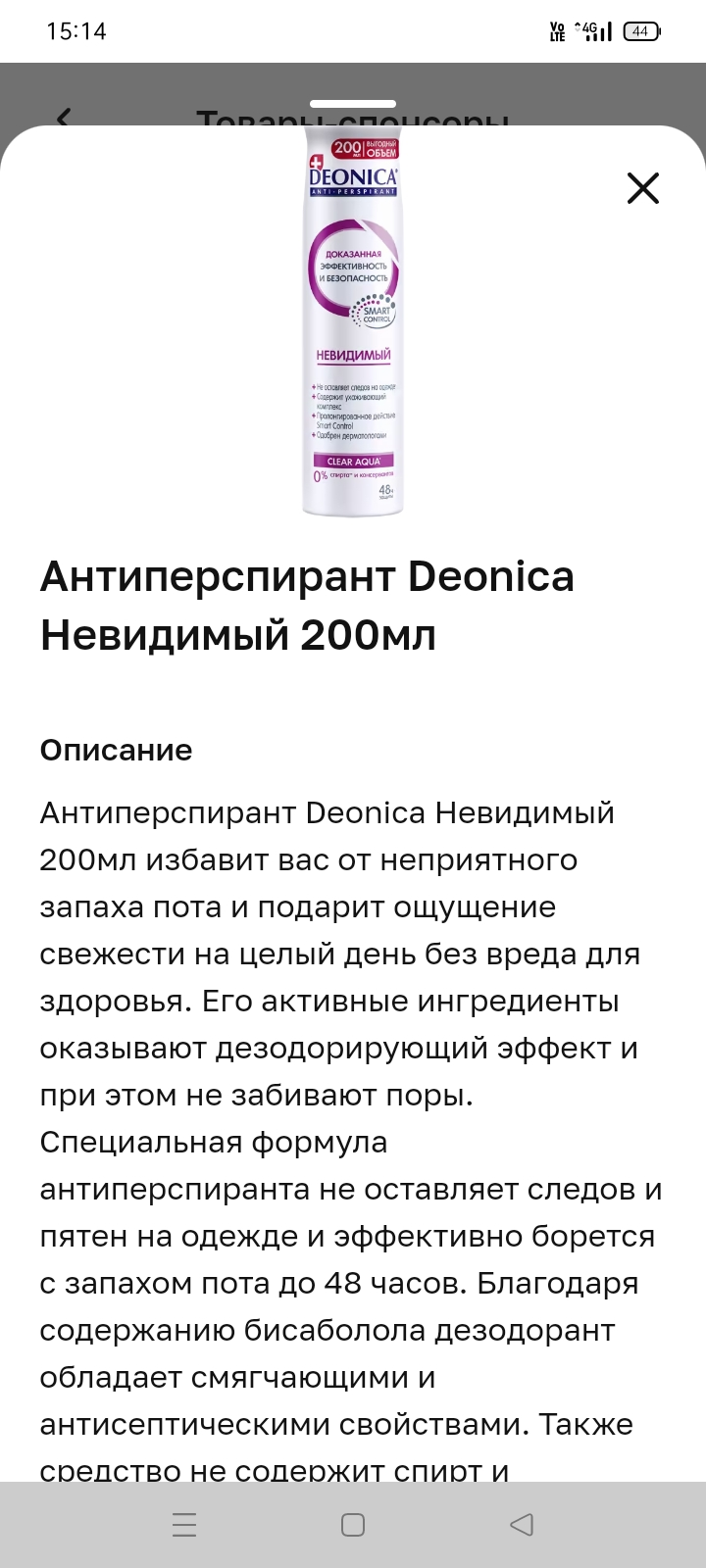Go back from Товары-спонсоры page
Viewport: 706px width, 1568px height.
coord(65,119)
